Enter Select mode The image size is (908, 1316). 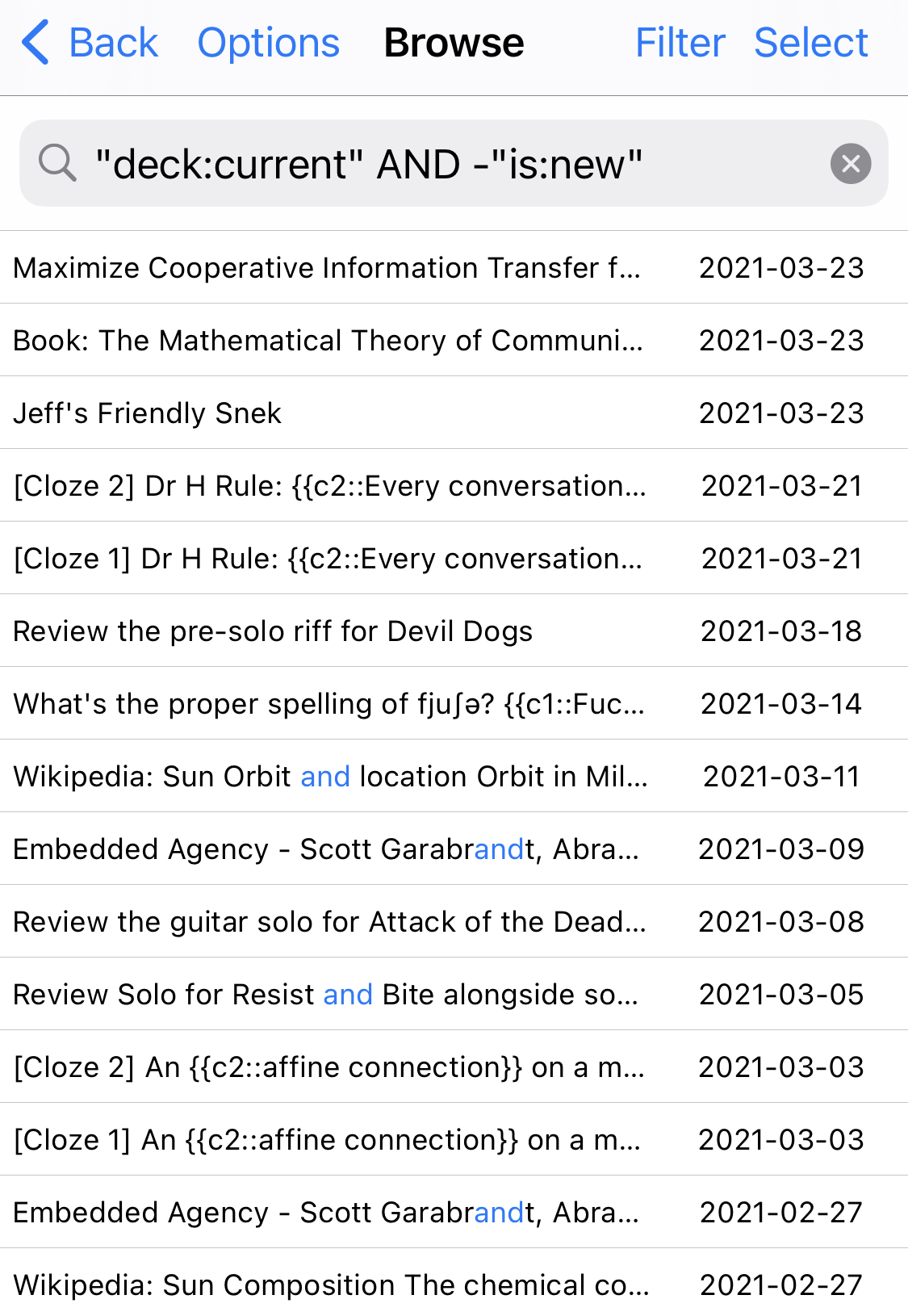[x=810, y=43]
